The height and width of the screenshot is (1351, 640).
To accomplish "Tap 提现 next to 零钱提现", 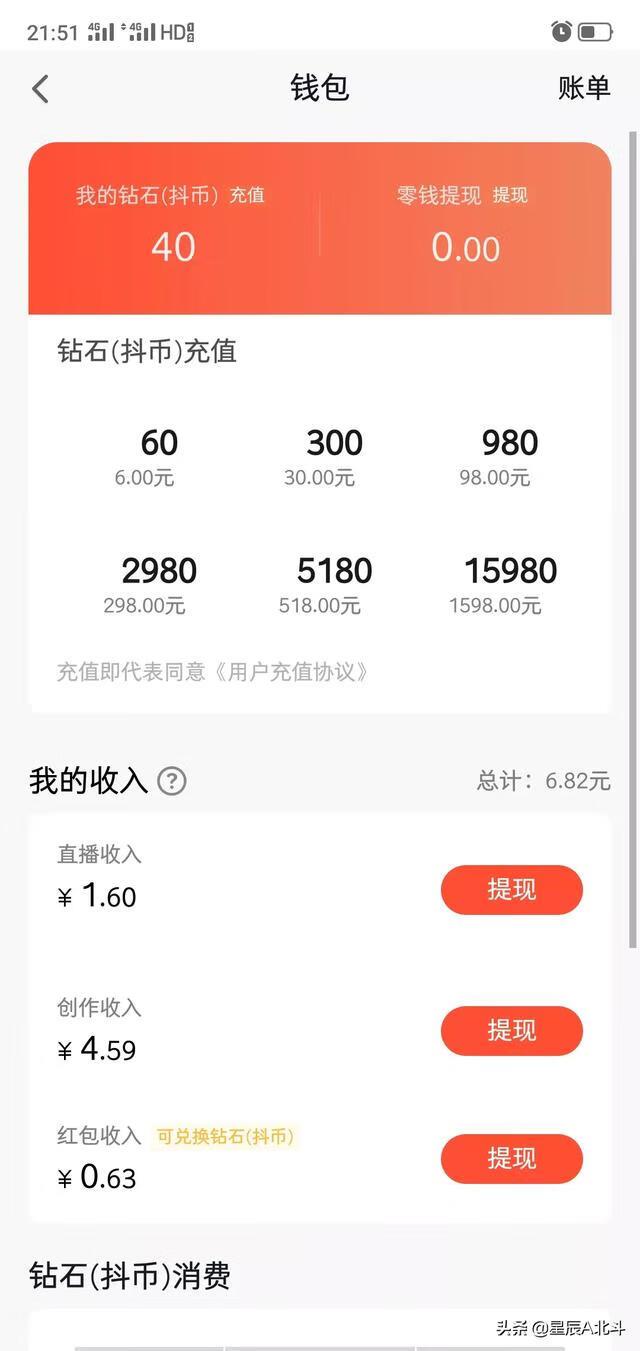I will tap(510, 195).
